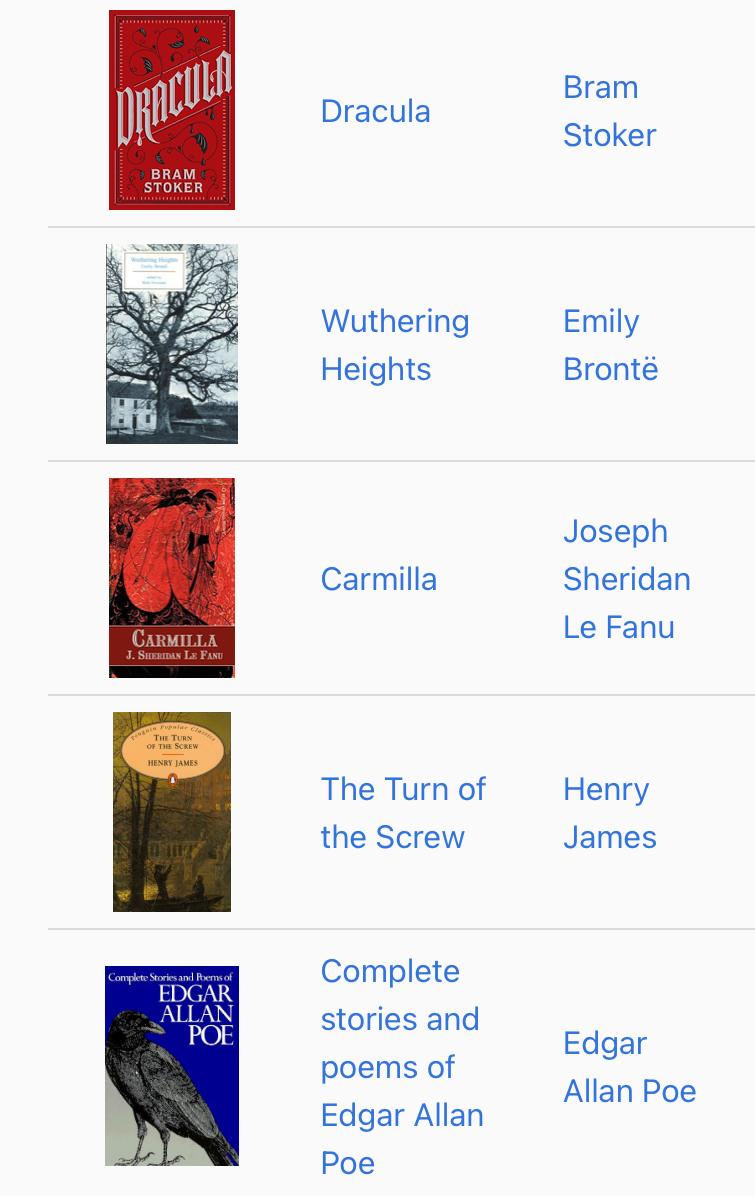
Task: View author Emily Brontë
Action: point(610,345)
